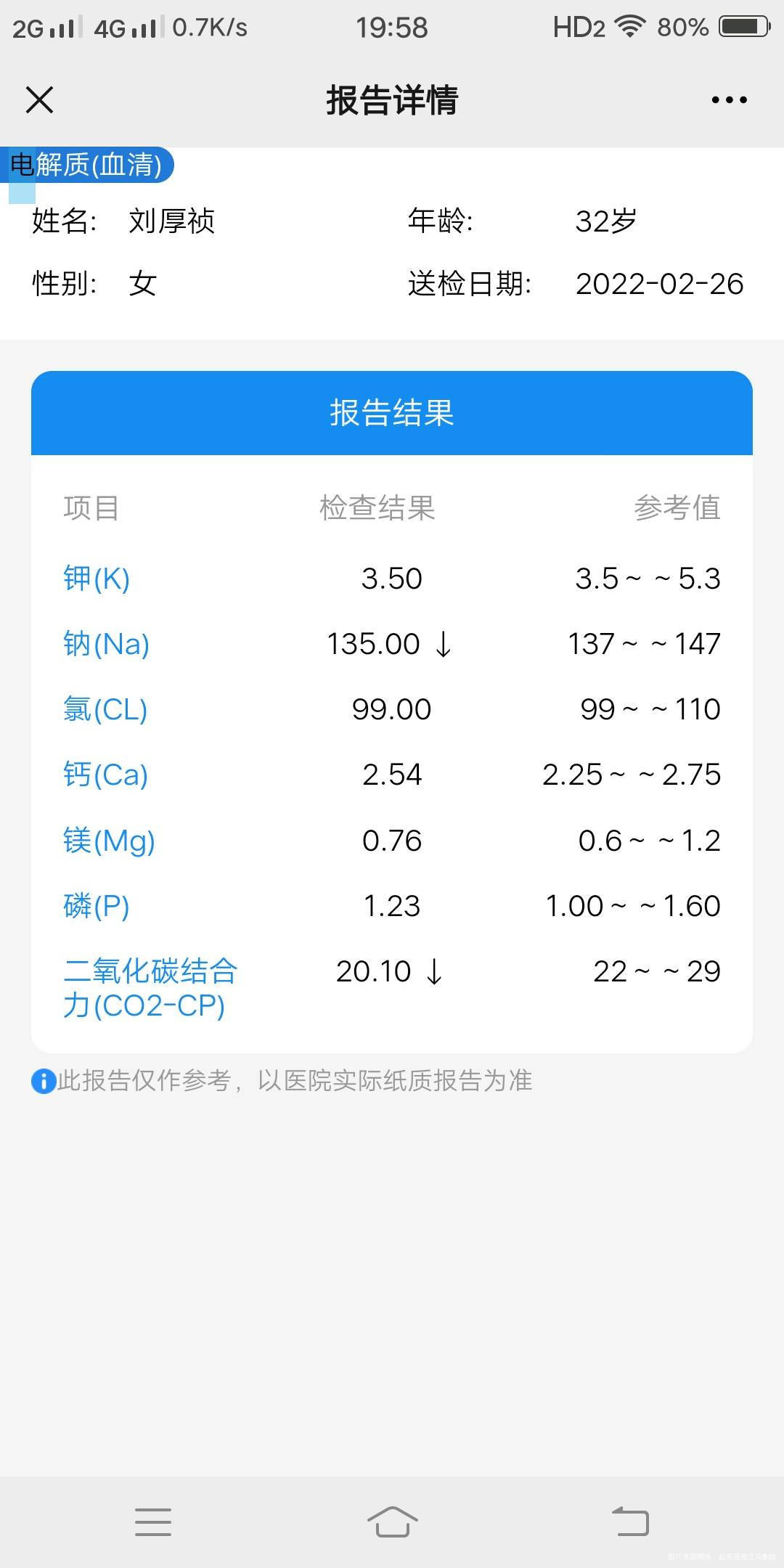Image resolution: width=784 pixels, height=1568 pixels.
Task: Open the 磷(P) phosphorus entry
Action: pyautogui.click(x=95, y=905)
